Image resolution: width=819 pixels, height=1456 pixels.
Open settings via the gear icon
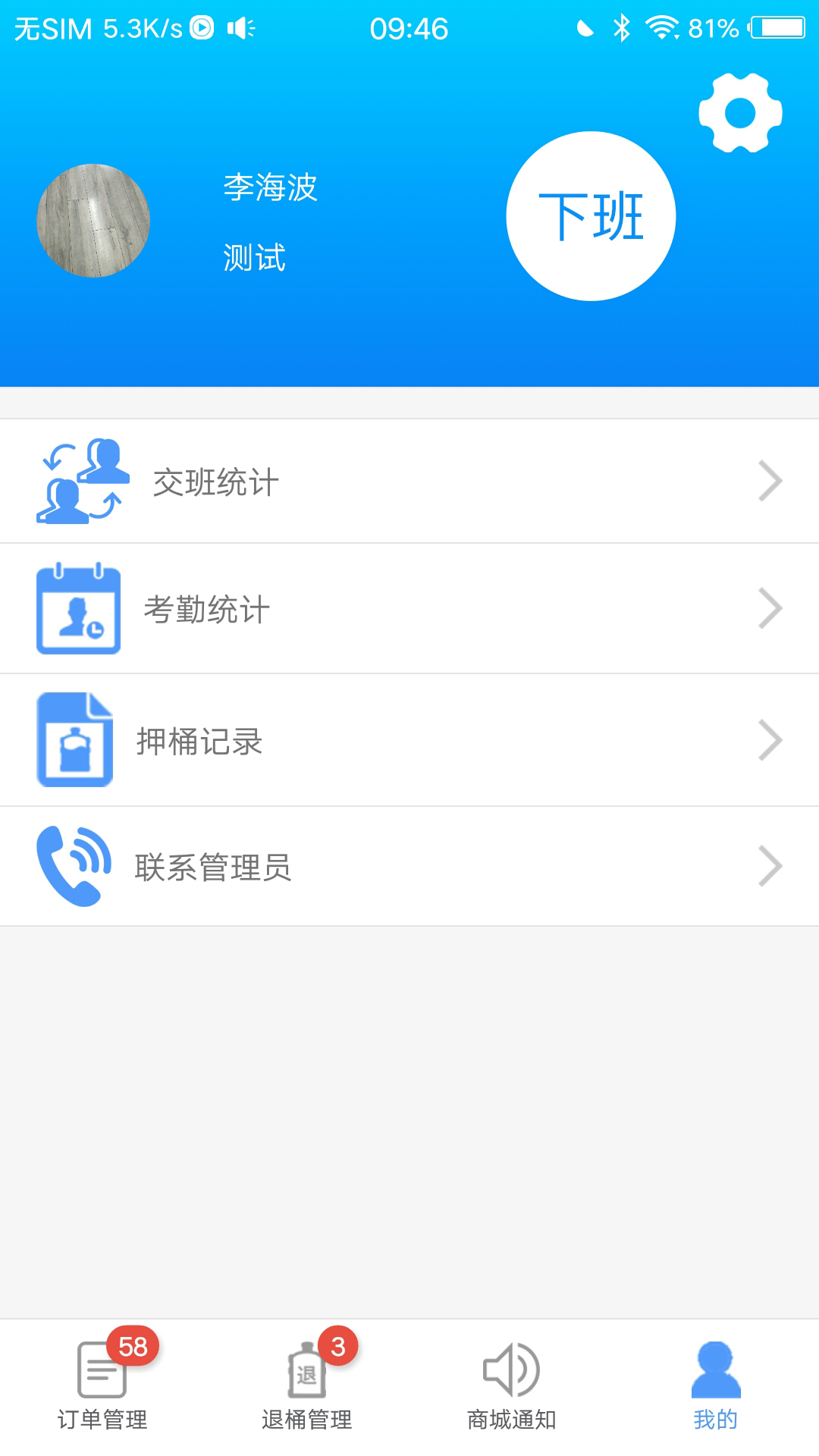(740, 113)
